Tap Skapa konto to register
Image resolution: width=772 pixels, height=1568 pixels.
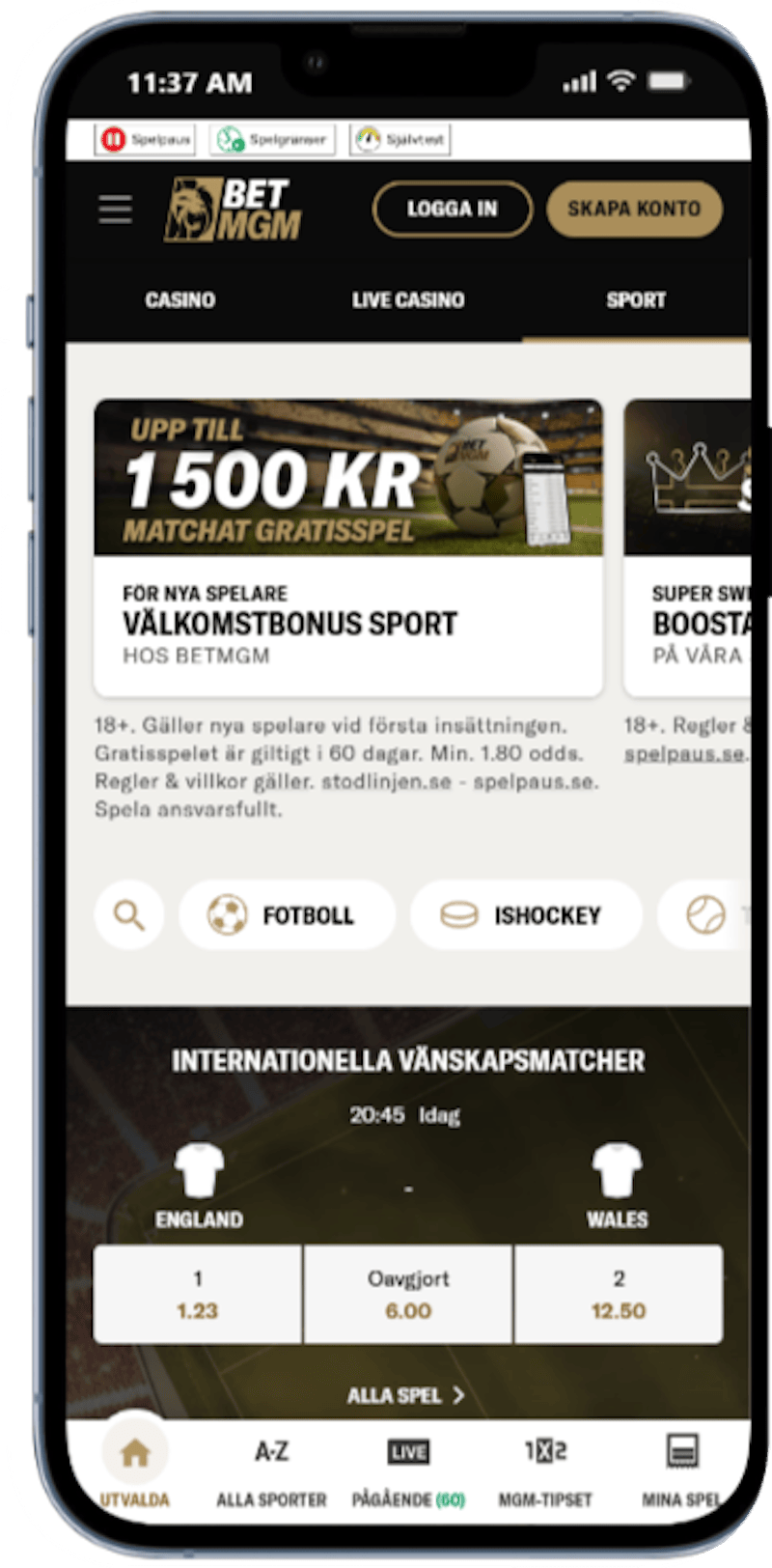[x=634, y=209]
